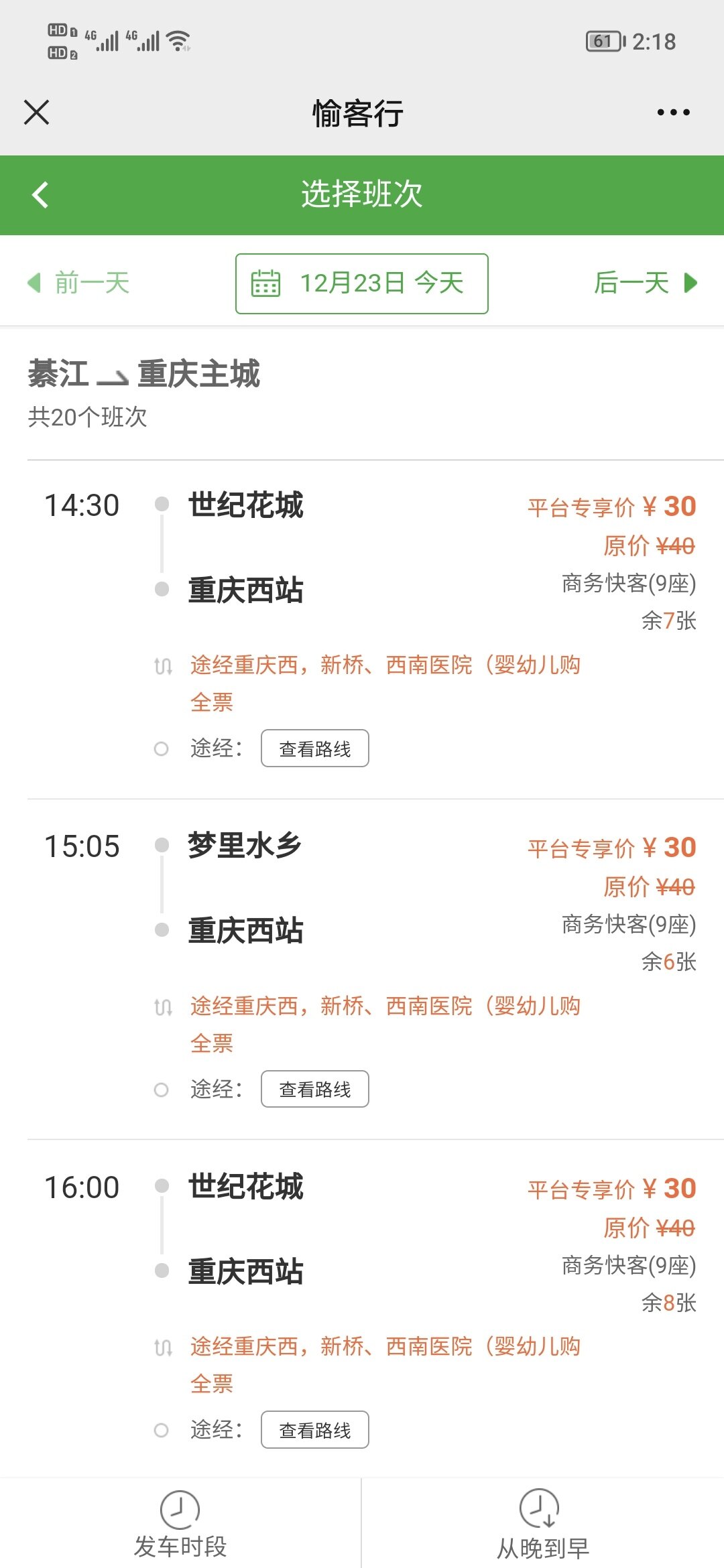Tap 查看路线 for the 15:05 trip

(314, 1089)
